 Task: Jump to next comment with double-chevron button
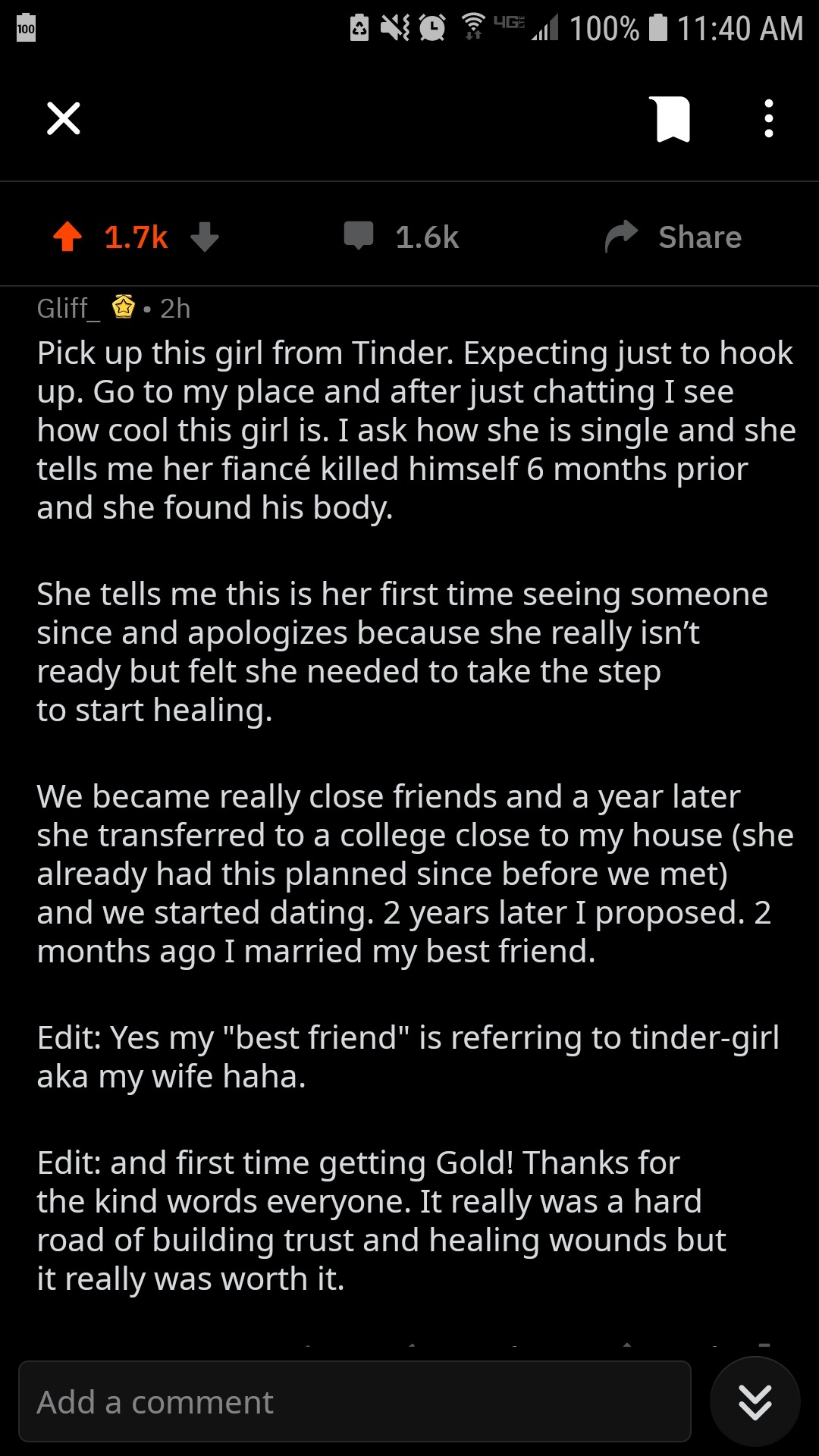click(x=755, y=1401)
